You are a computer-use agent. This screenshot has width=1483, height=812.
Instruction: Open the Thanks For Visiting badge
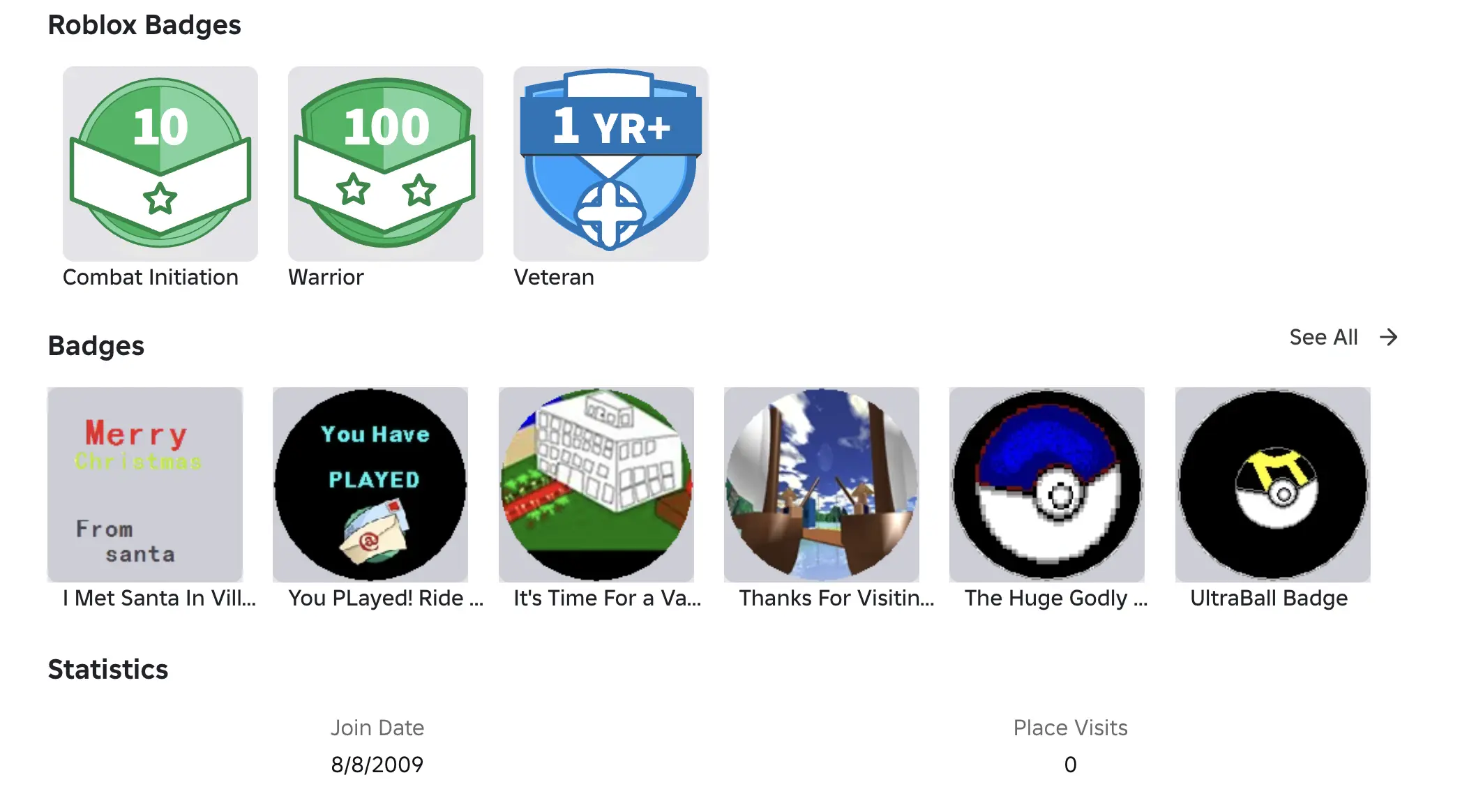[821, 485]
